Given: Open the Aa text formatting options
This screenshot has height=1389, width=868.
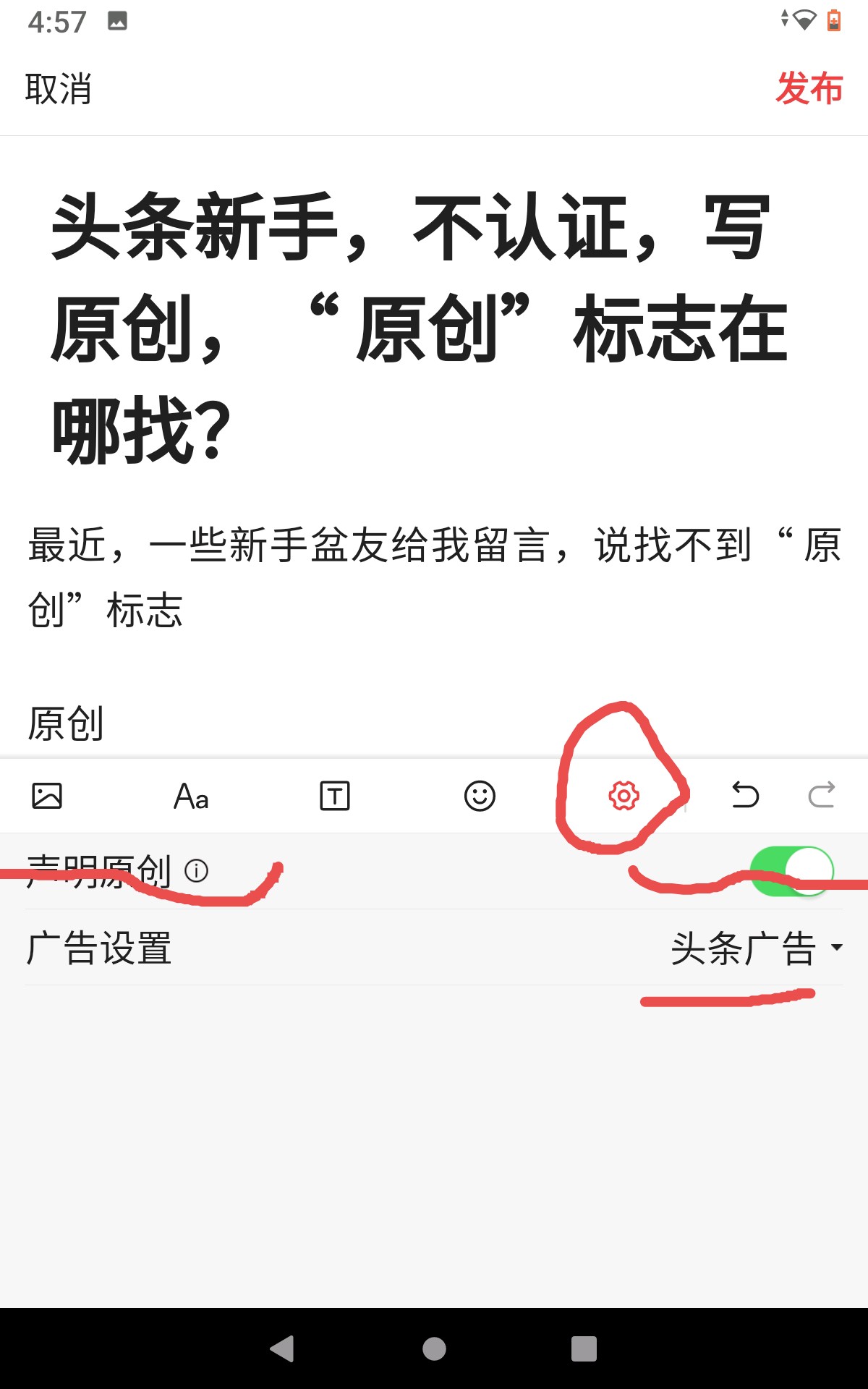Looking at the screenshot, I should pyautogui.click(x=191, y=796).
